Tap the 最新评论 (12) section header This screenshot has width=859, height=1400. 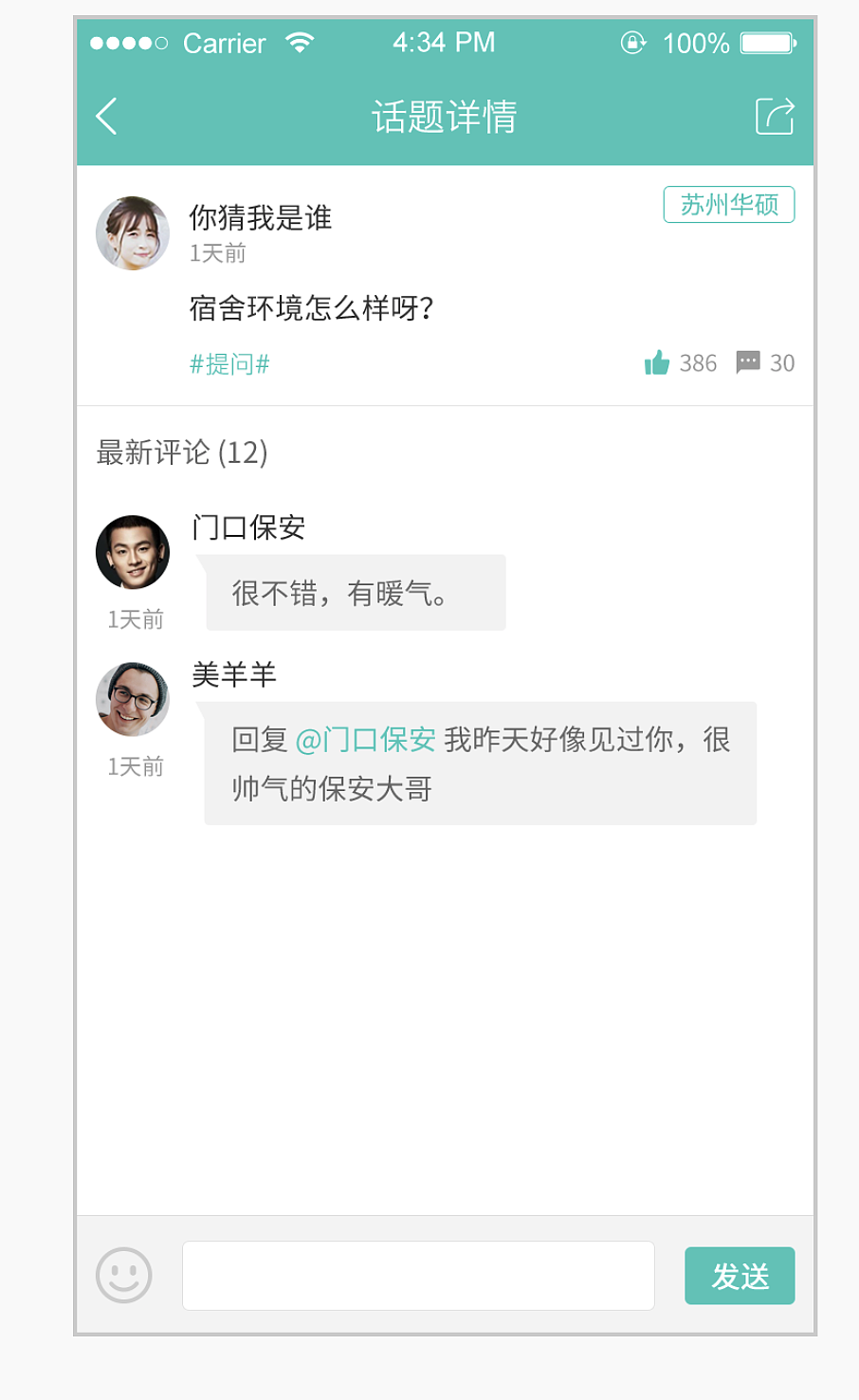coord(180,452)
